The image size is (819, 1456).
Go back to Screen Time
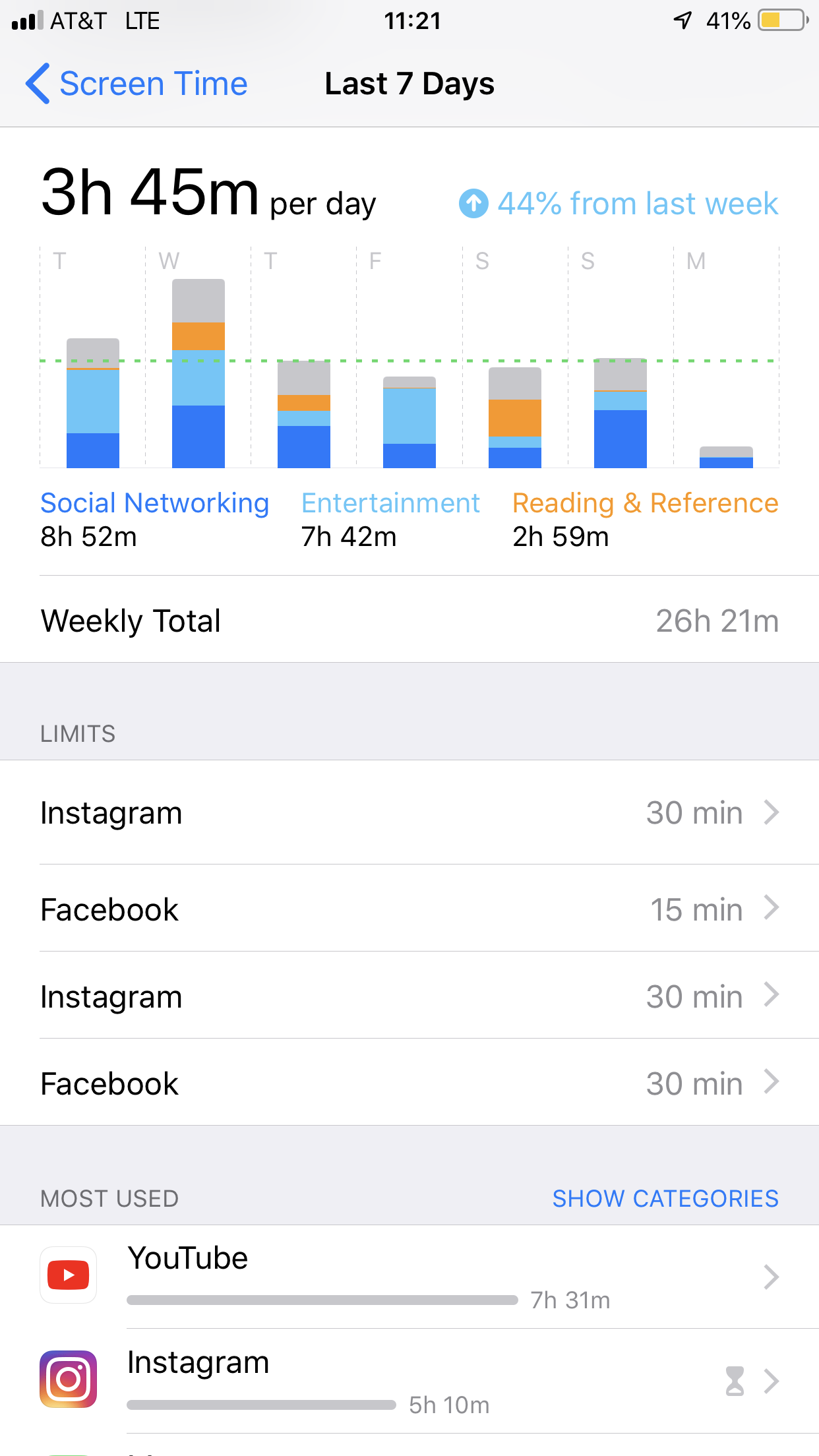pyautogui.click(x=136, y=84)
